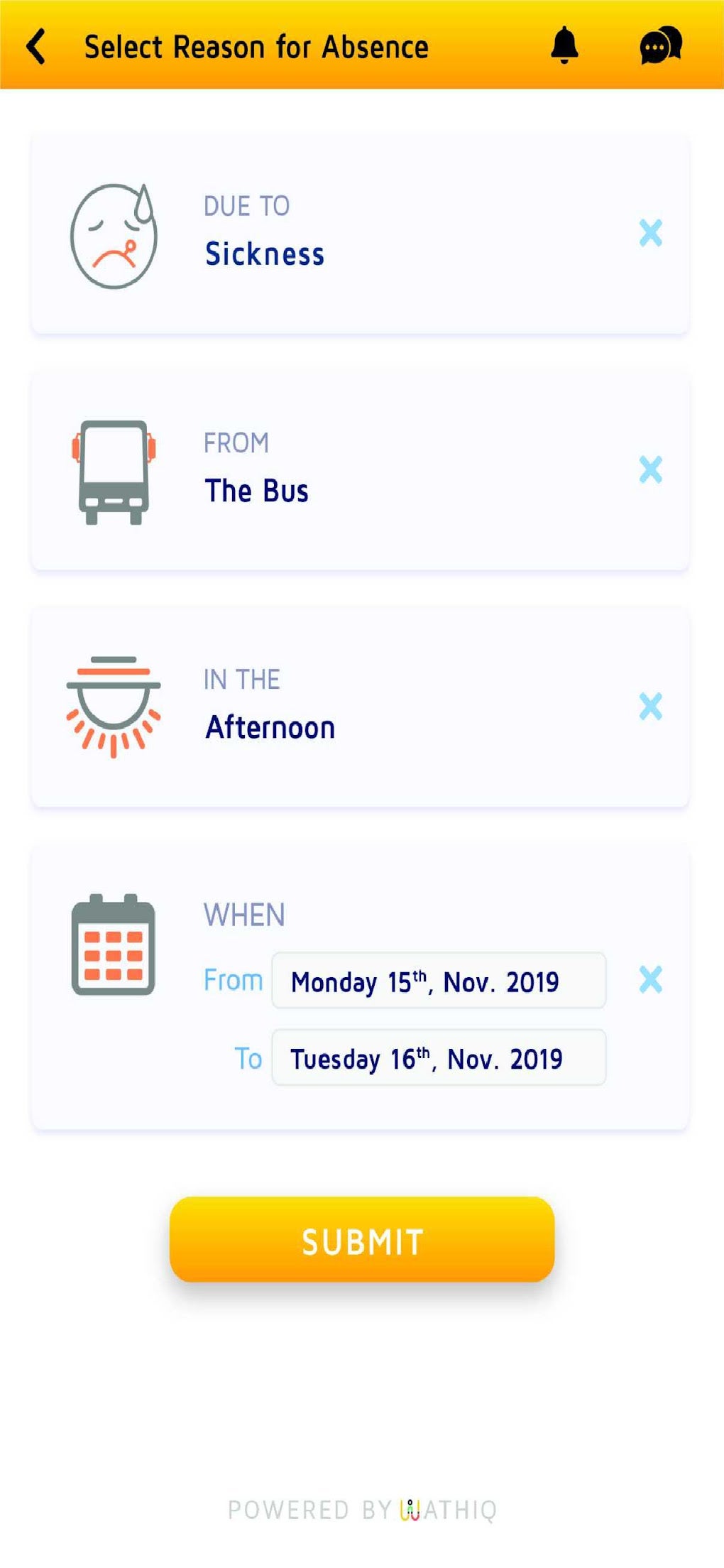Clear the Sickness reason selection
Viewport: 724px width, 1568px height.
pos(650,234)
